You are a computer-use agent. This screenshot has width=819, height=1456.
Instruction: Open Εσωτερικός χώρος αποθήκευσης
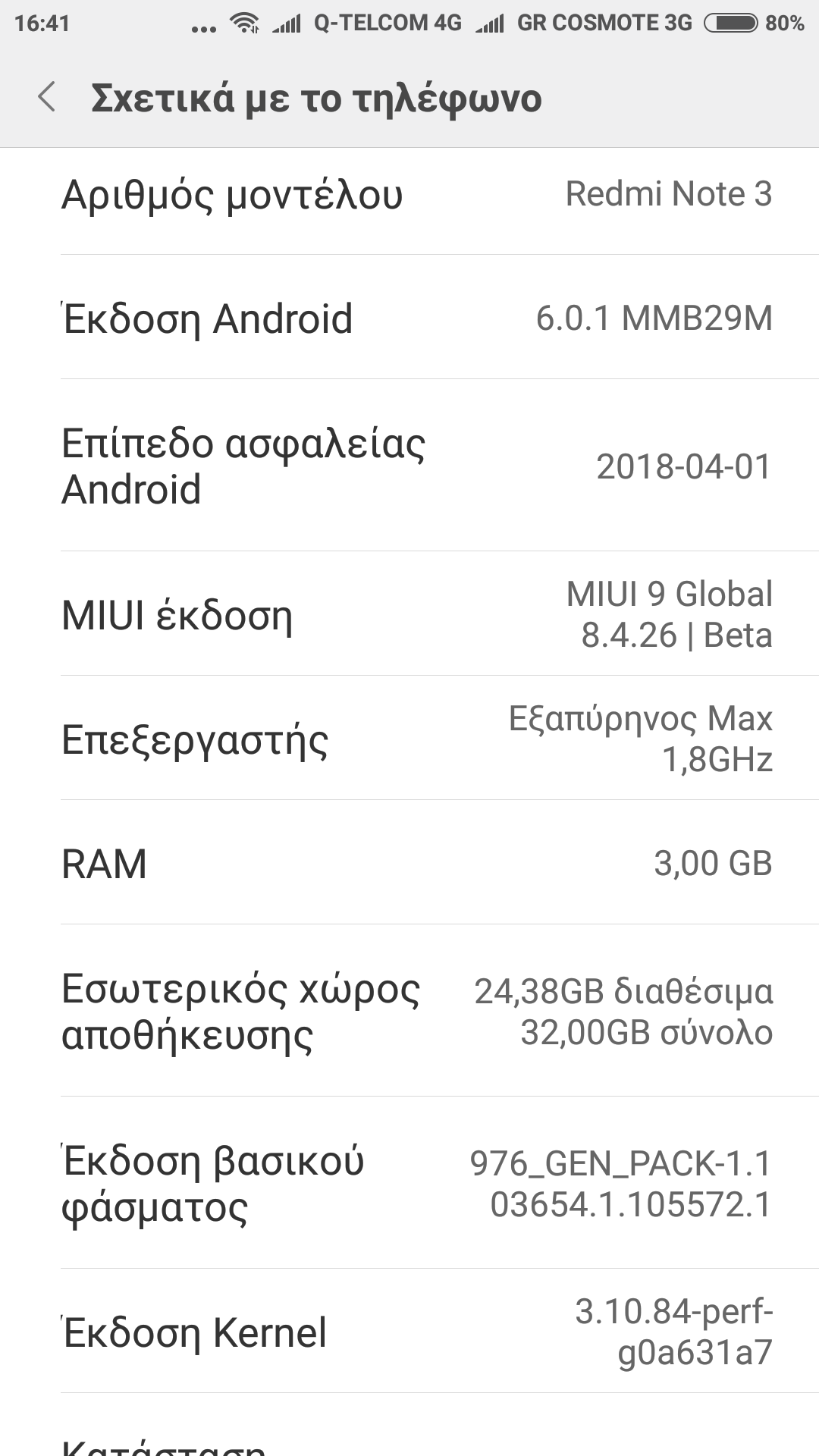coord(409,1012)
